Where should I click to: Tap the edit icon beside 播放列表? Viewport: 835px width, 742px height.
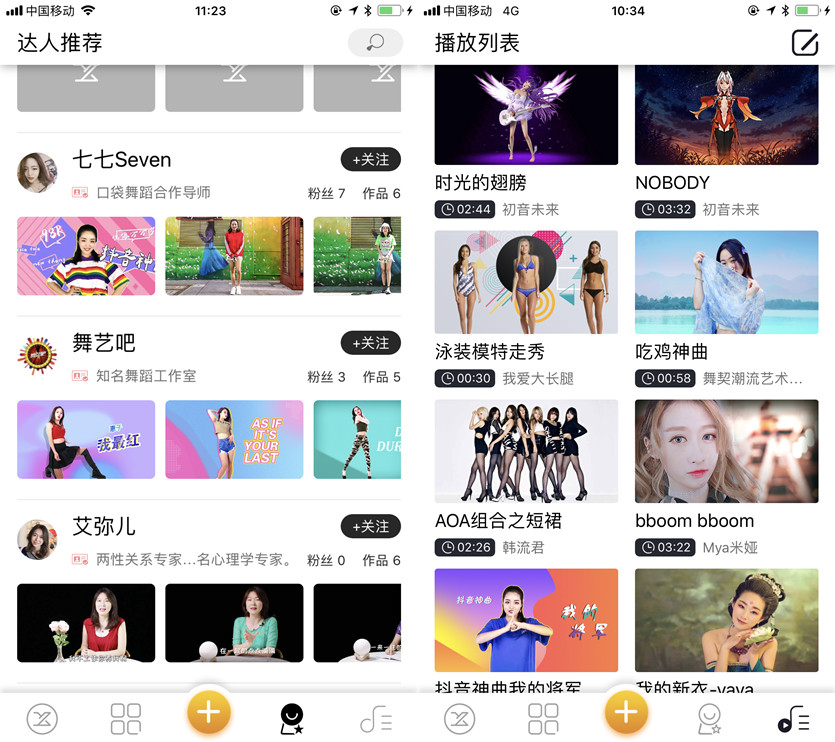804,43
